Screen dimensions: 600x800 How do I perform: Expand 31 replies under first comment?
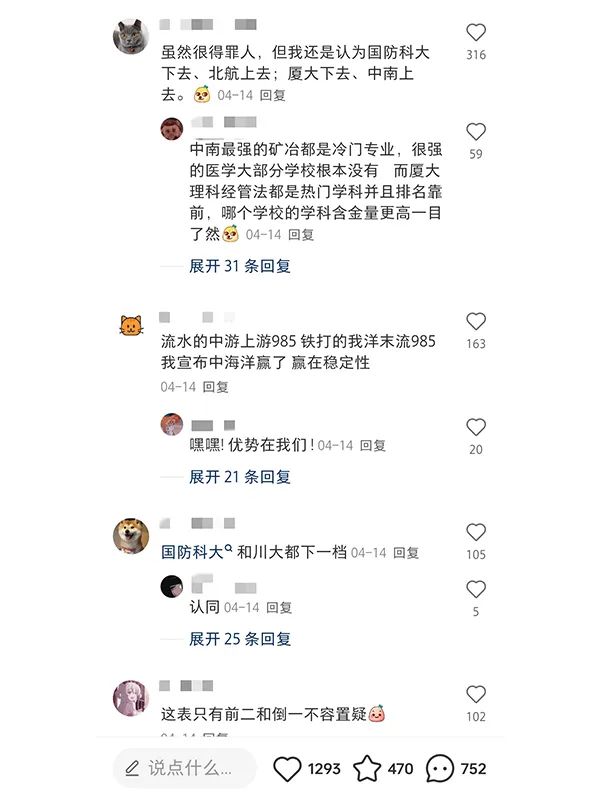tap(240, 266)
